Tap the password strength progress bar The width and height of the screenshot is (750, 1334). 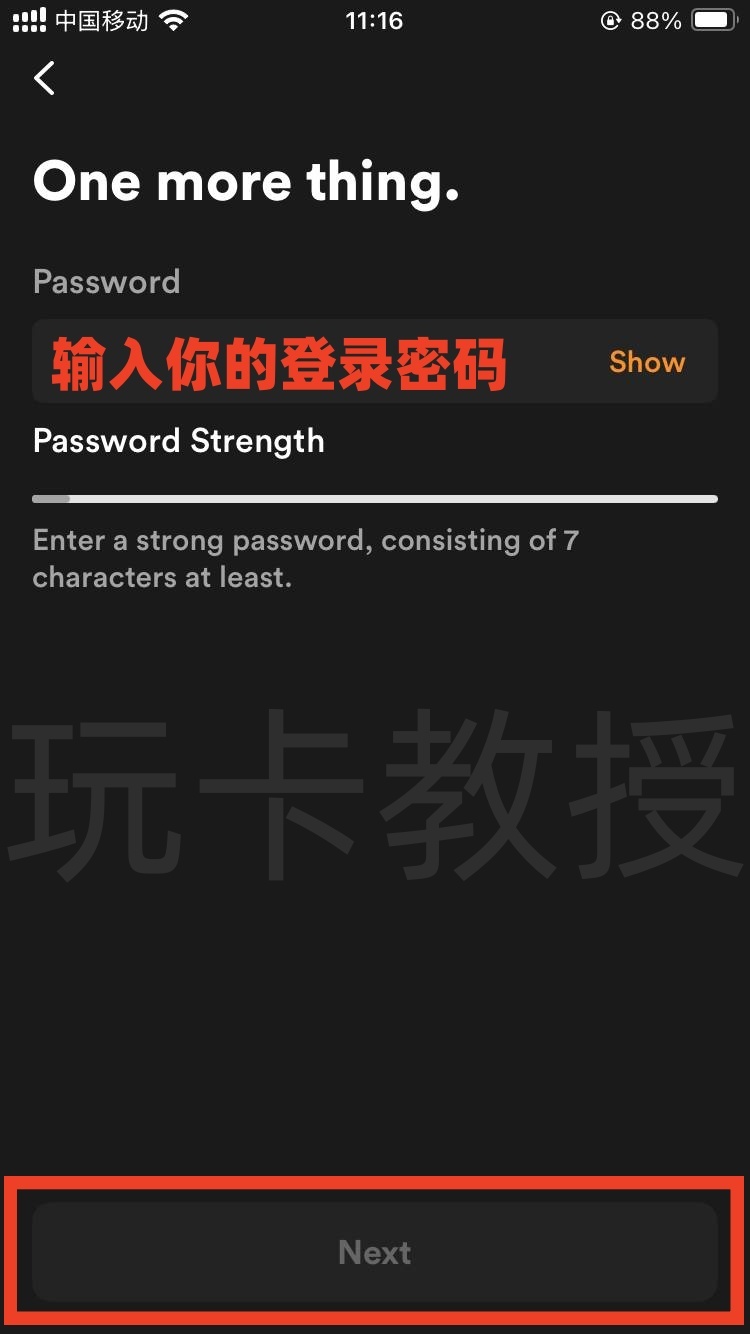374,498
